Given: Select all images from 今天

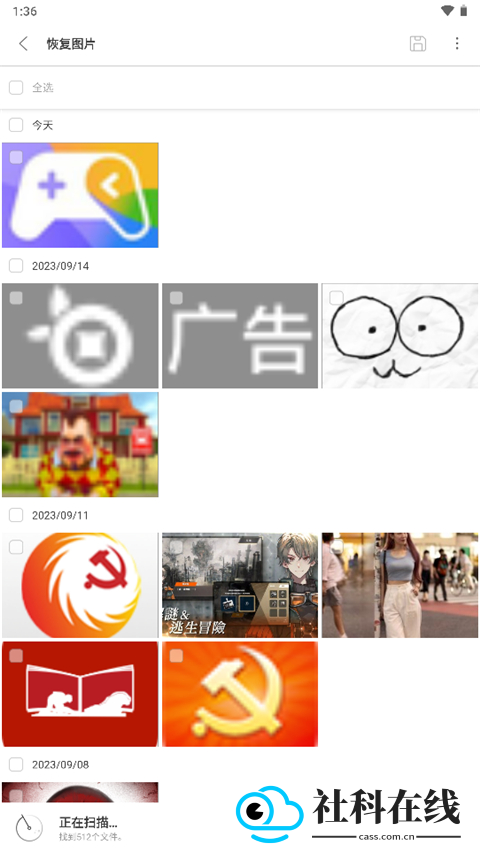Looking at the screenshot, I should click(16, 125).
